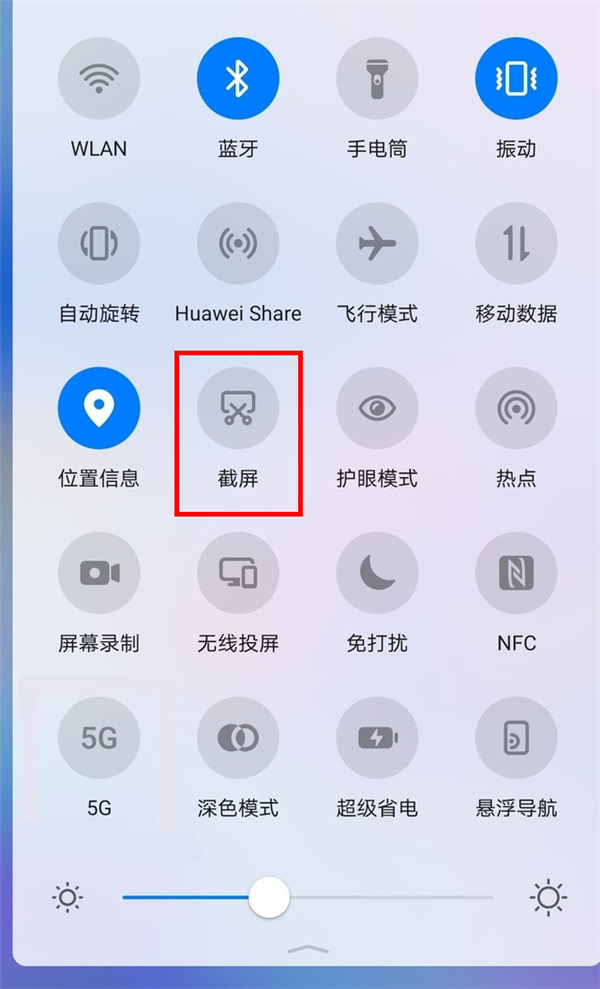Enable 护眼模式 eye comfort mode
This screenshot has height=989, width=600.
coord(377,408)
